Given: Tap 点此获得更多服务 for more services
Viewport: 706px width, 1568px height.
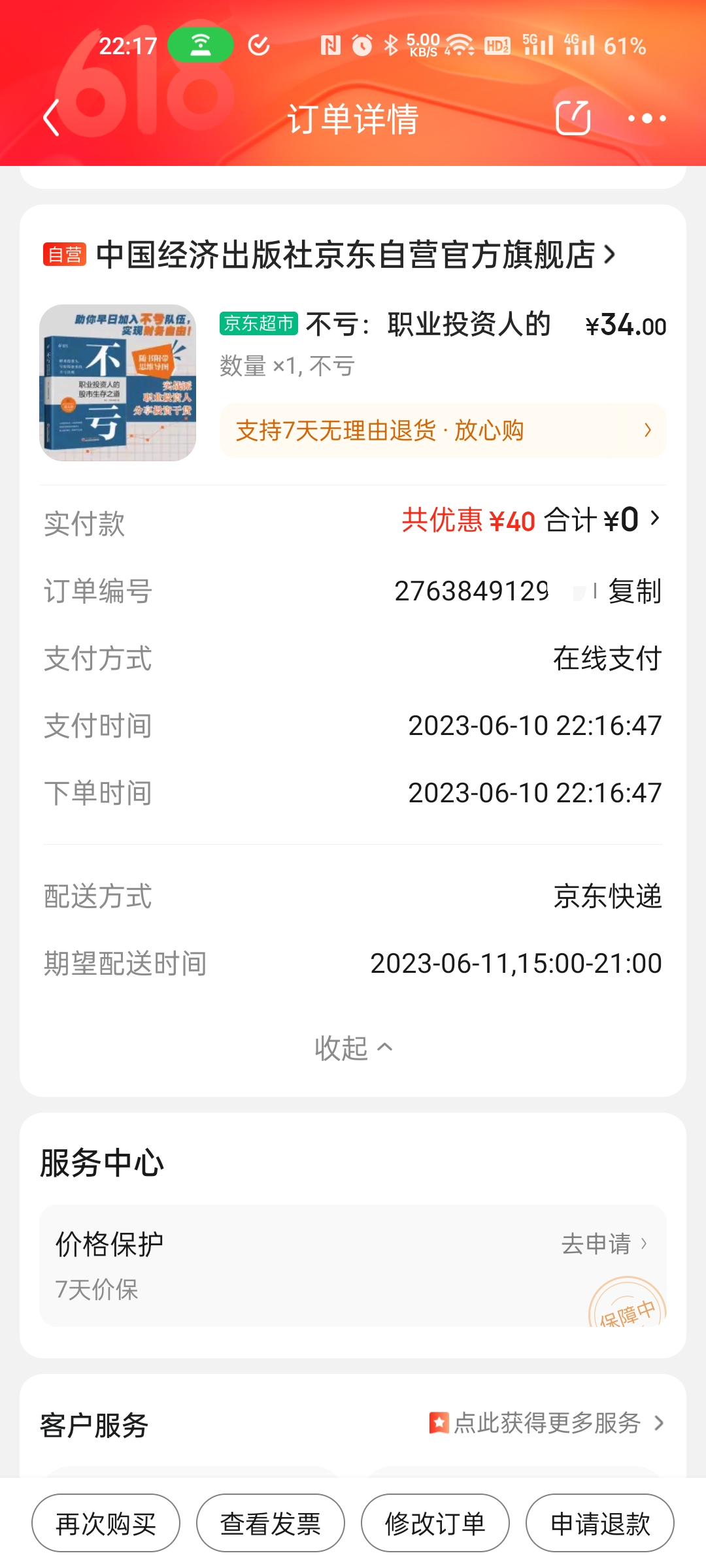Looking at the screenshot, I should click(546, 1423).
